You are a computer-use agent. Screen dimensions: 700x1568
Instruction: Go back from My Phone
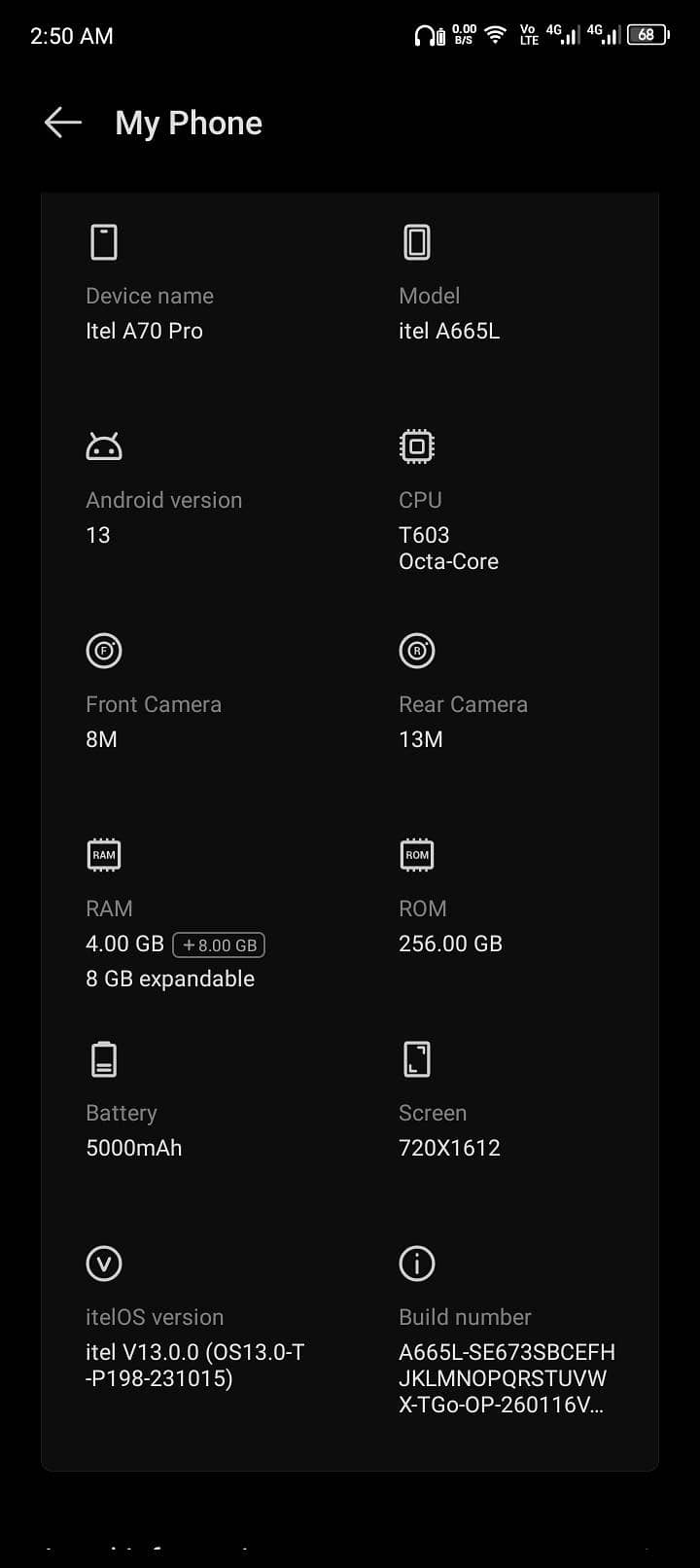pos(63,123)
